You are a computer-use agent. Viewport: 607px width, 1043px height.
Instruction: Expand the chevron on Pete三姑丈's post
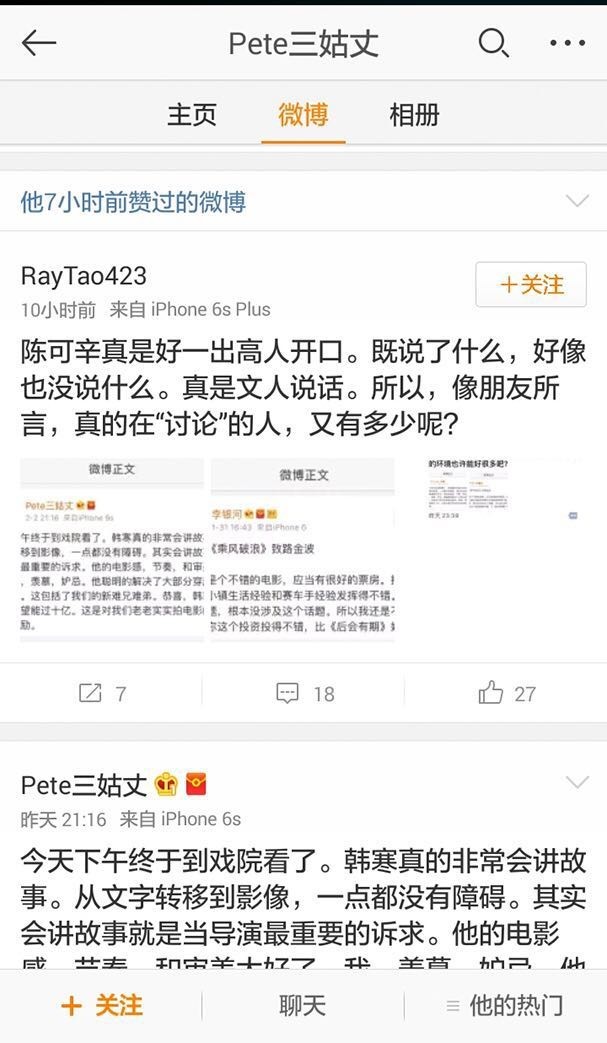tap(577, 781)
